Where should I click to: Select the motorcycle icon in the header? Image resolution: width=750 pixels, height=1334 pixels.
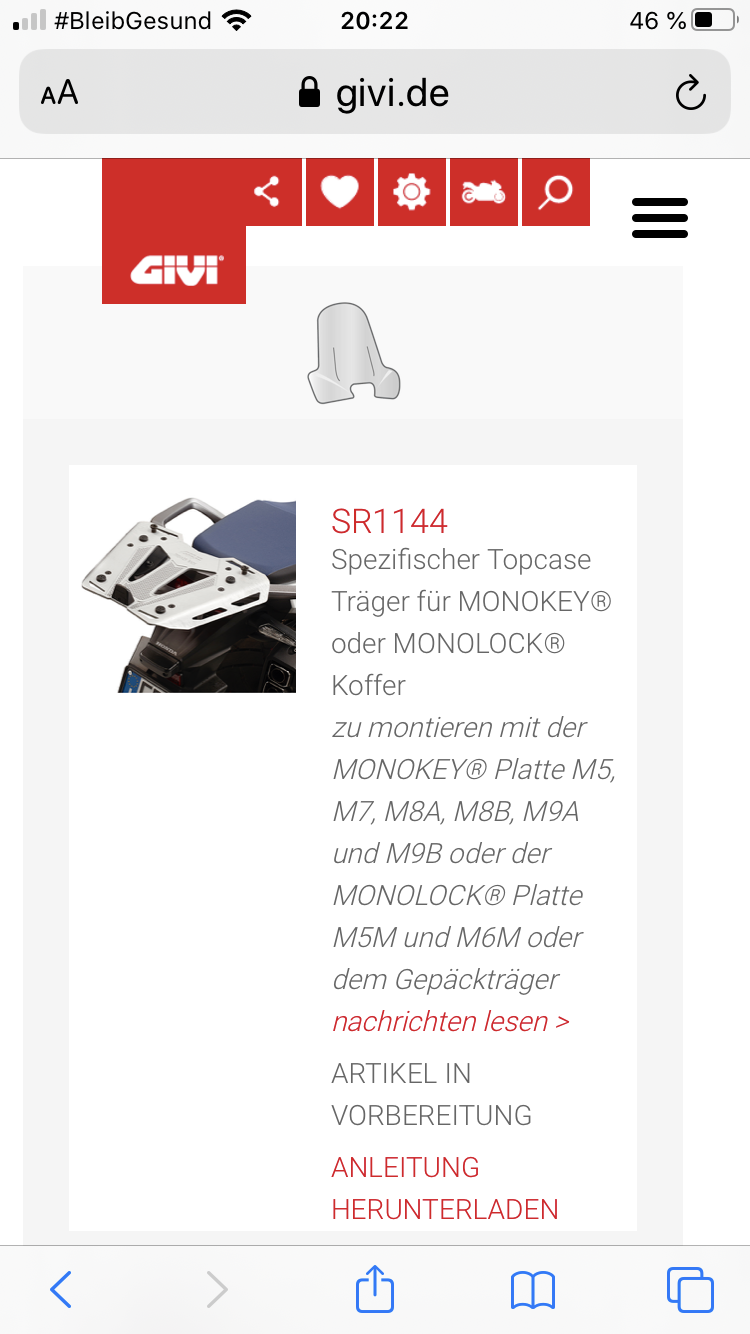(x=483, y=192)
